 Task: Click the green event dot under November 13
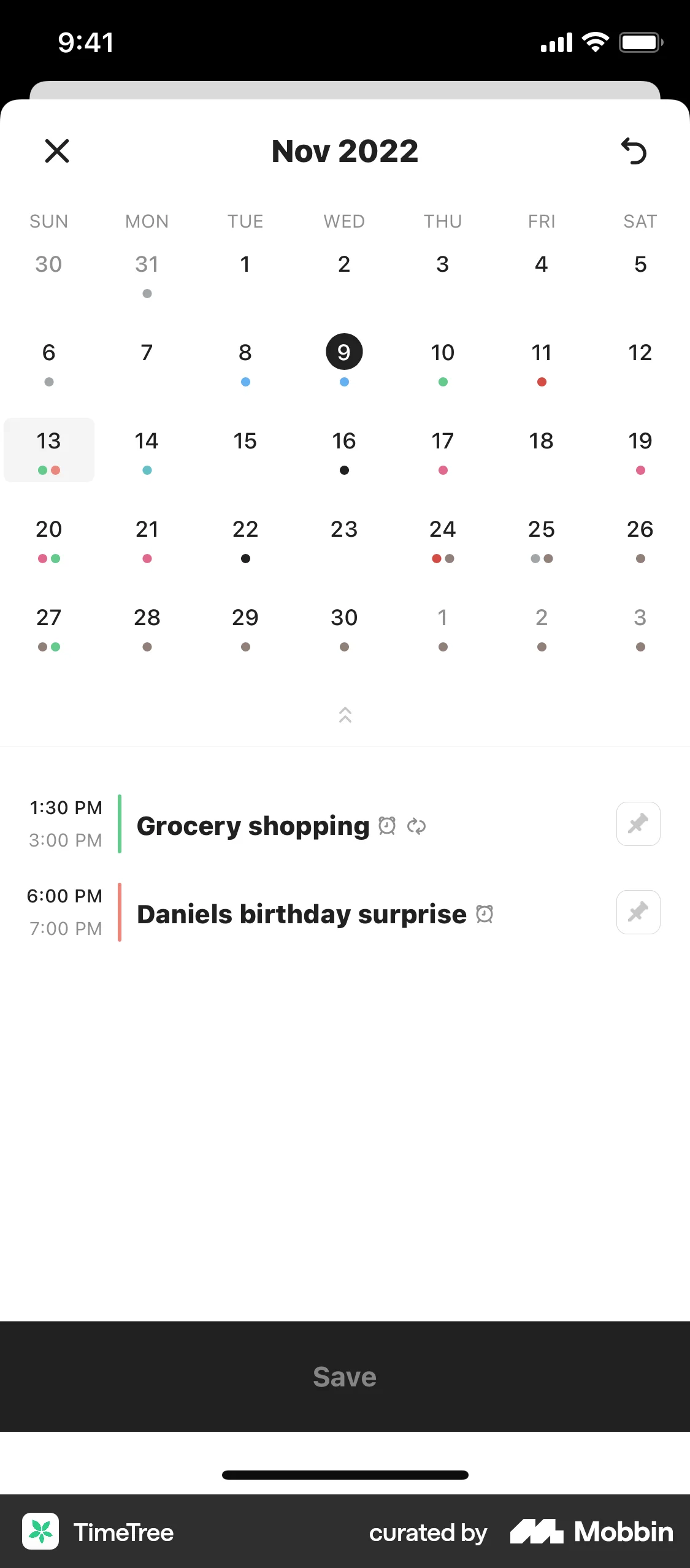point(42,471)
